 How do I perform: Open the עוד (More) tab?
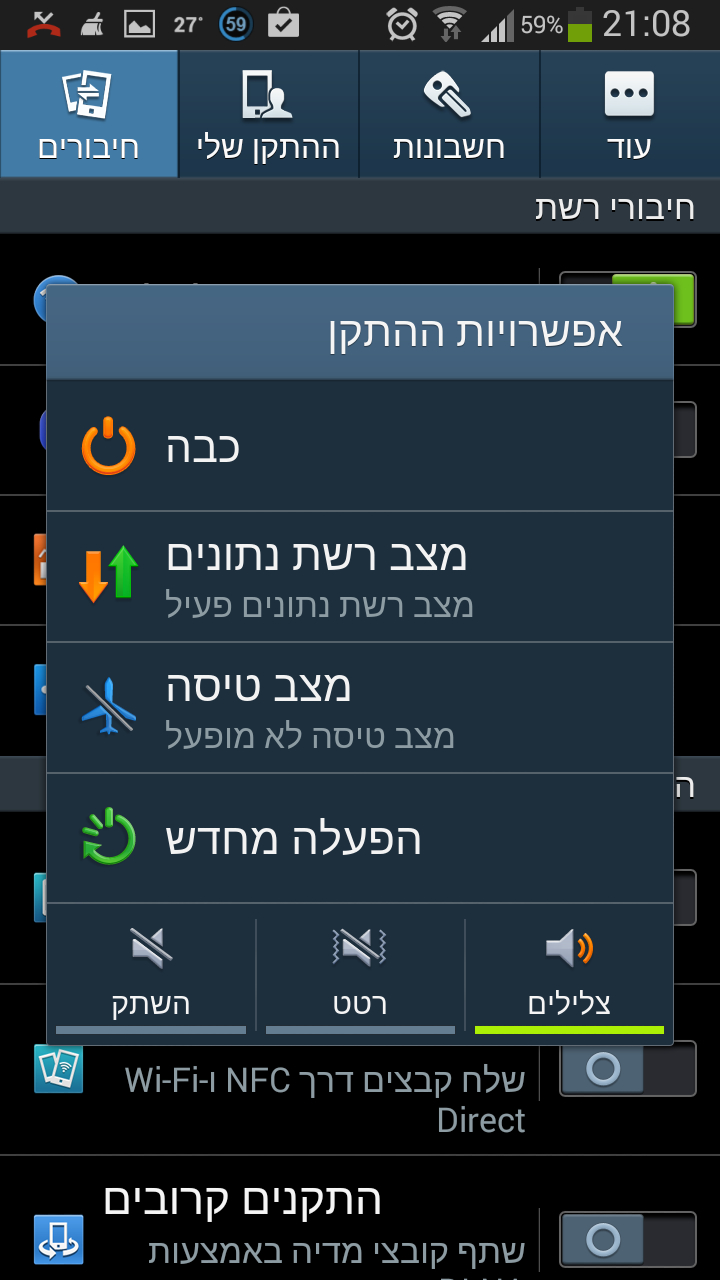point(630,113)
